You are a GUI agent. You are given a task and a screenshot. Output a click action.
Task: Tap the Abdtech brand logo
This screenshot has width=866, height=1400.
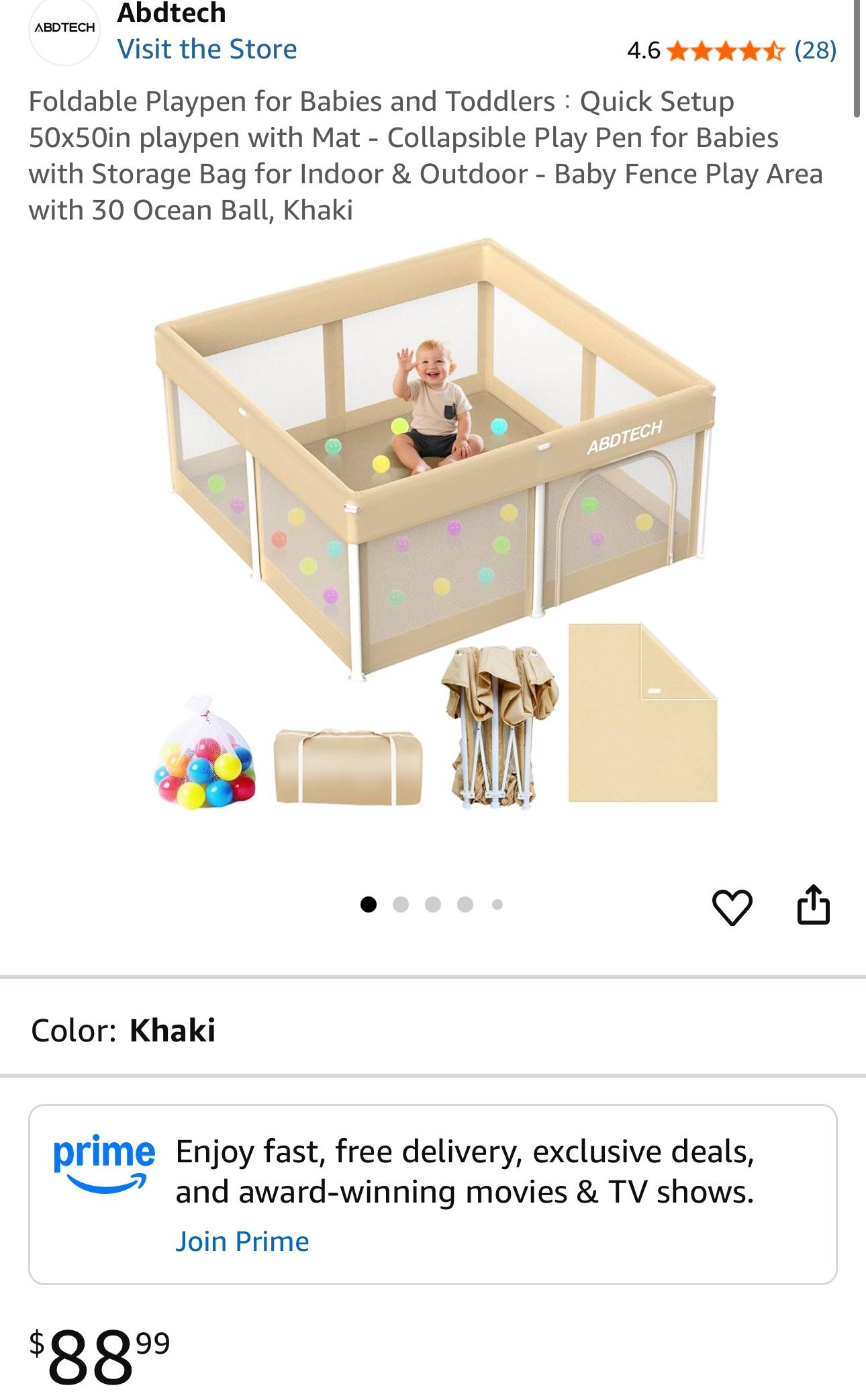tap(64, 29)
